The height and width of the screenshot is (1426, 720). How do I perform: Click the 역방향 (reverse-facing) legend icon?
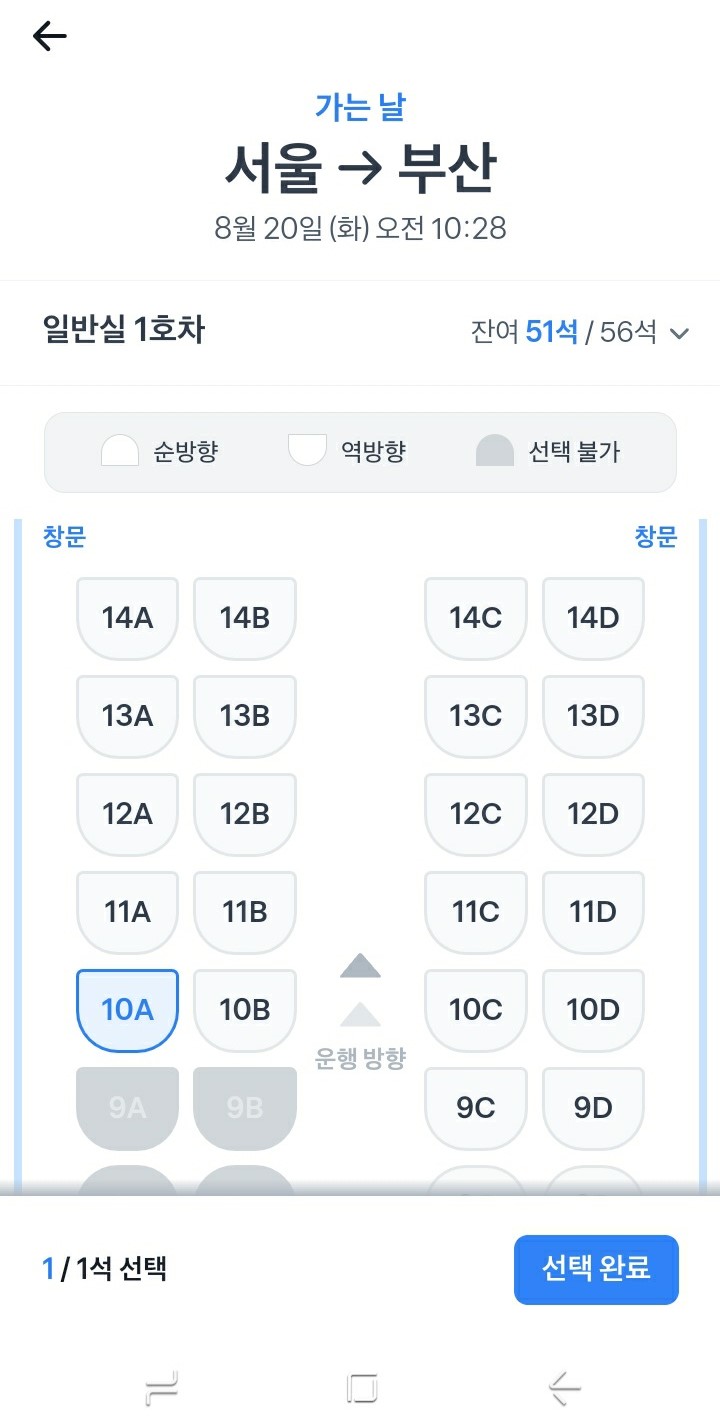click(307, 449)
